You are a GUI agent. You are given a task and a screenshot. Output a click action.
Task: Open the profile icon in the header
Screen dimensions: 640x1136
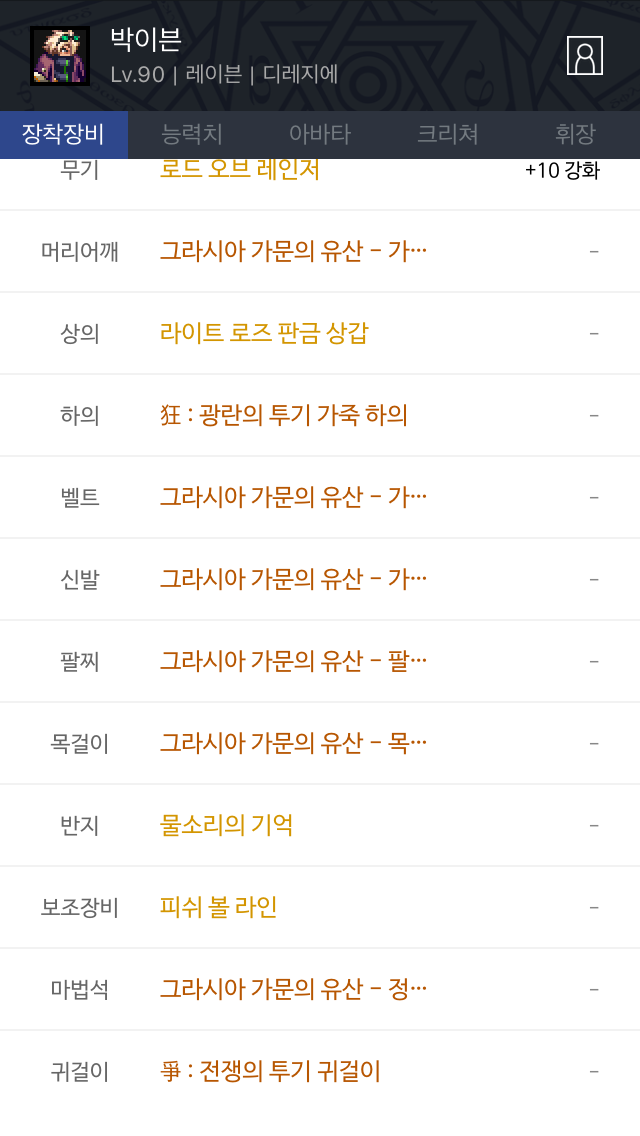pyautogui.click(x=585, y=56)
